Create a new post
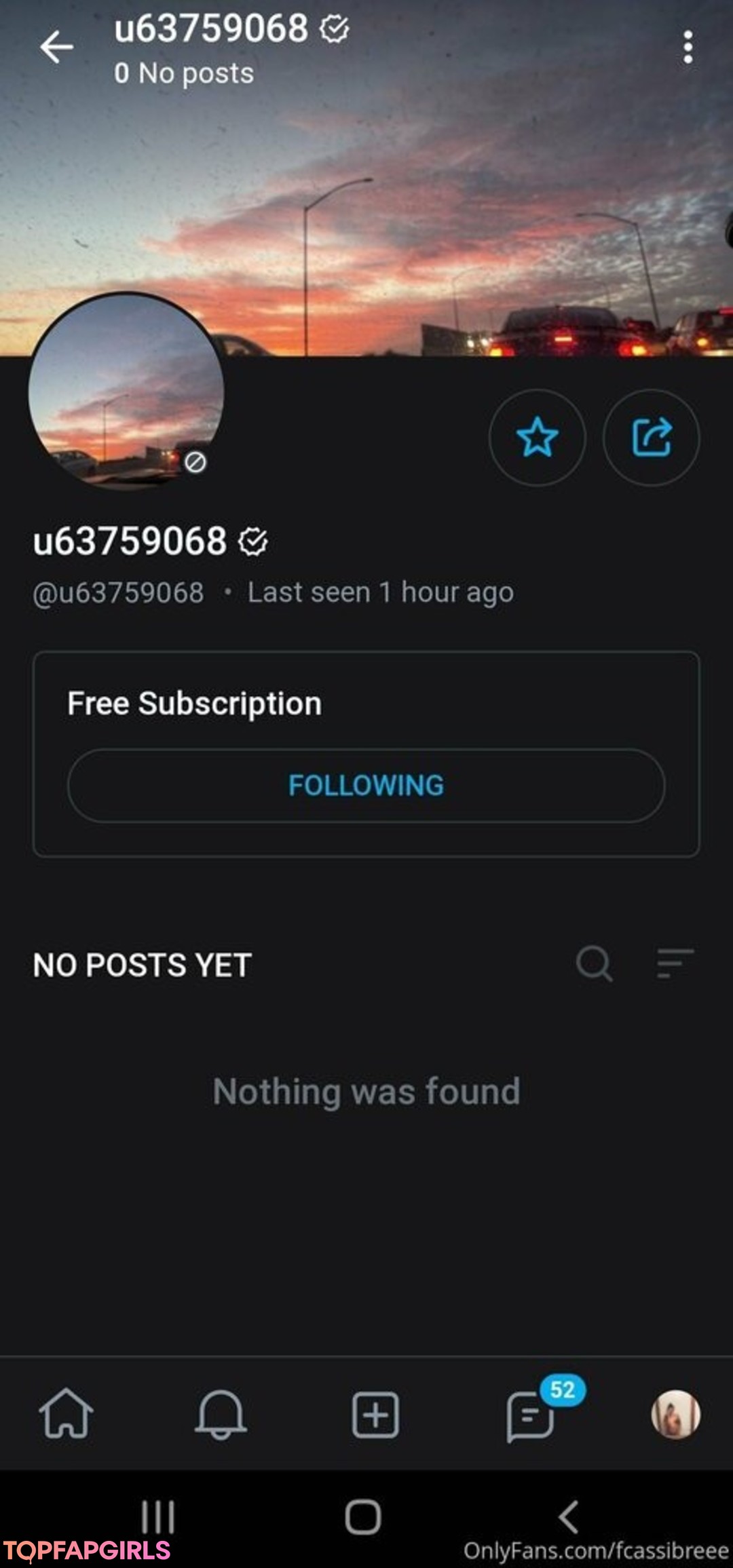The image size is (733, 1568). 375,1415
